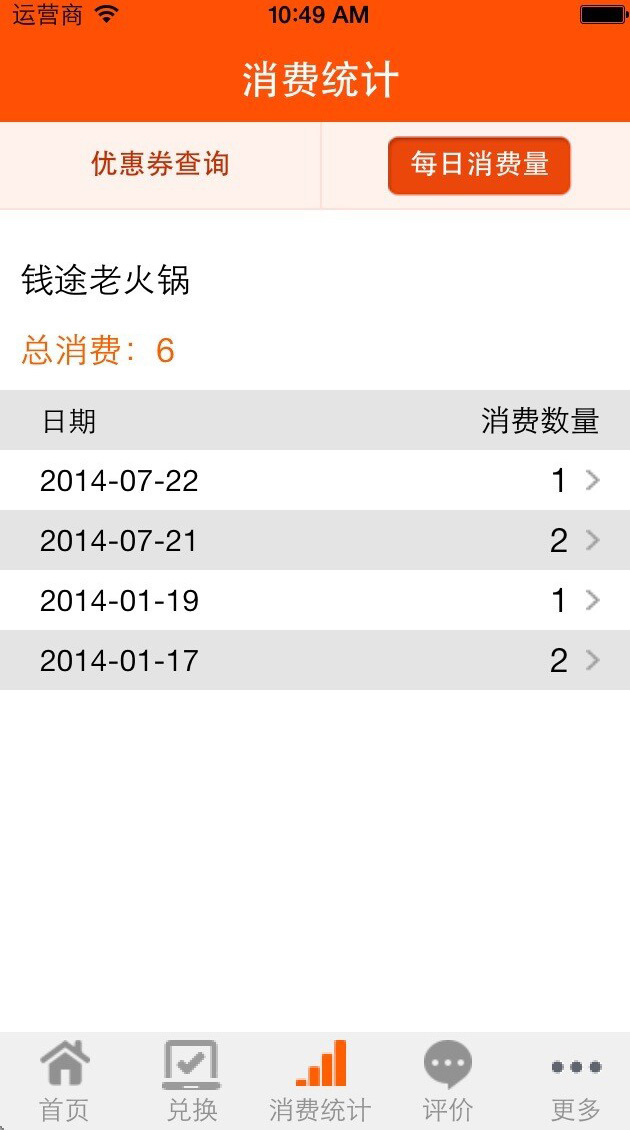Open the 评价 reviews tab
This screenshot has height=1130, width=630.
coord(448,1081)
